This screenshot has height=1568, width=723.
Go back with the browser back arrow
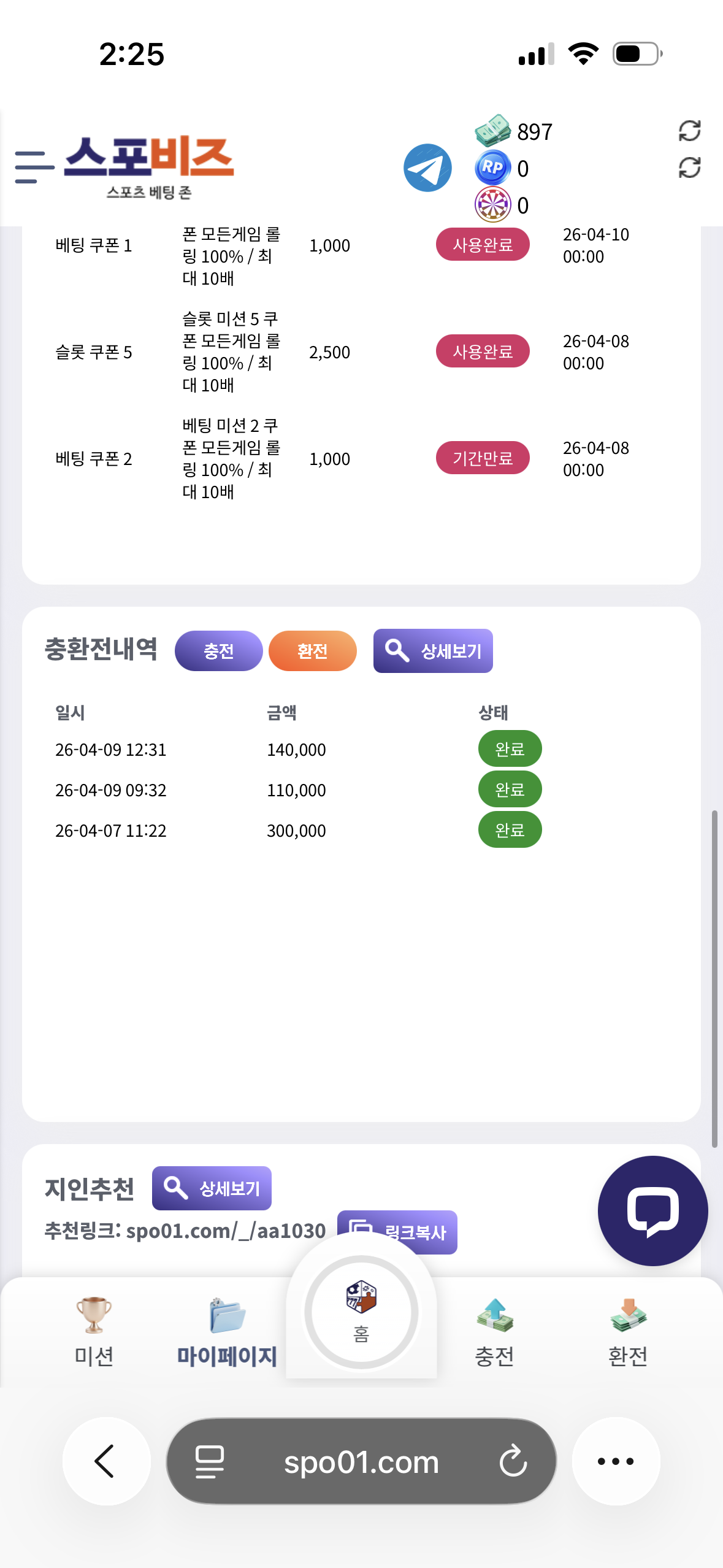click(x=106, y=1461)
